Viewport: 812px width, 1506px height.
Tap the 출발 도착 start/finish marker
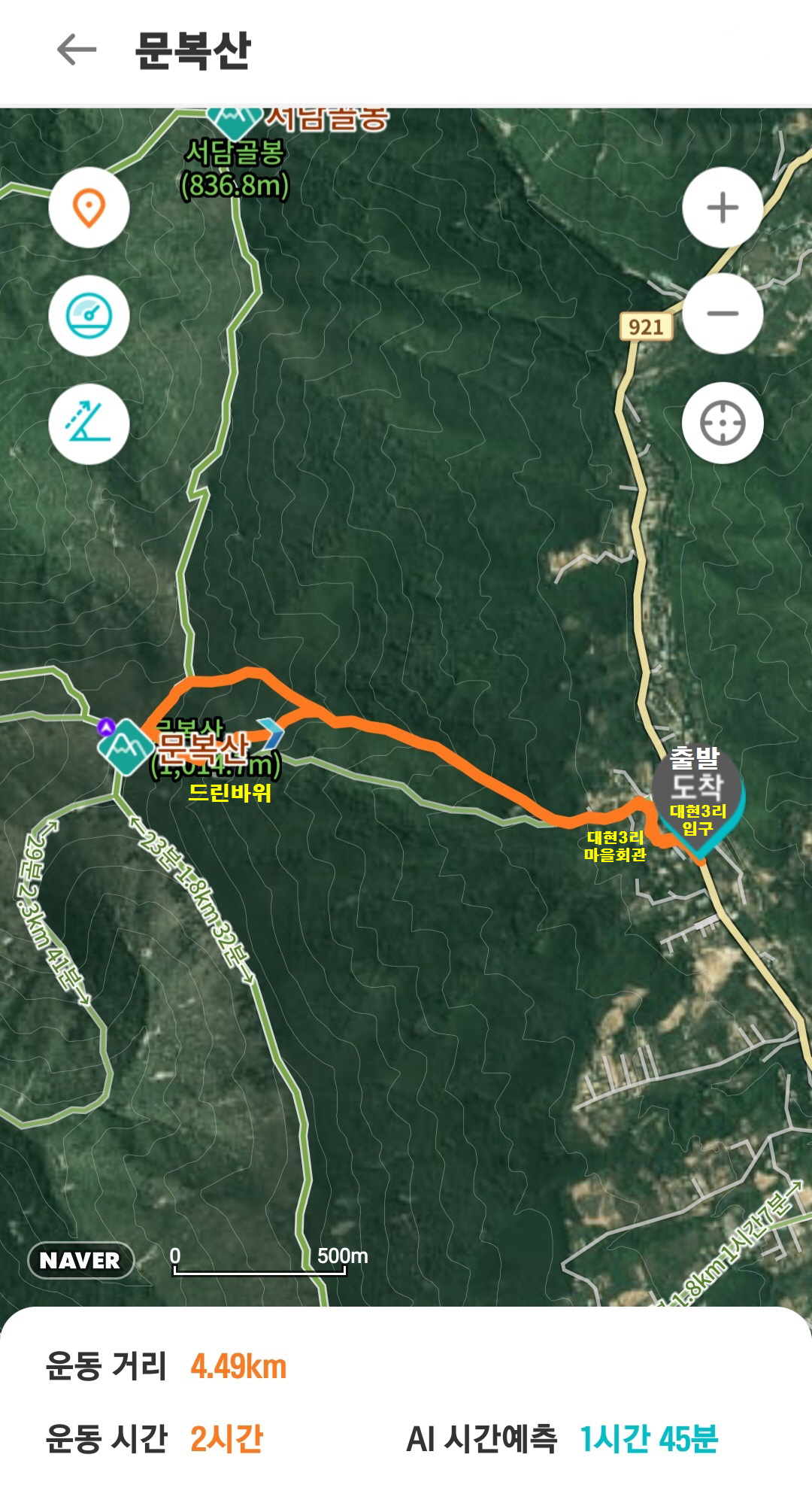click(x=698, y=801)
